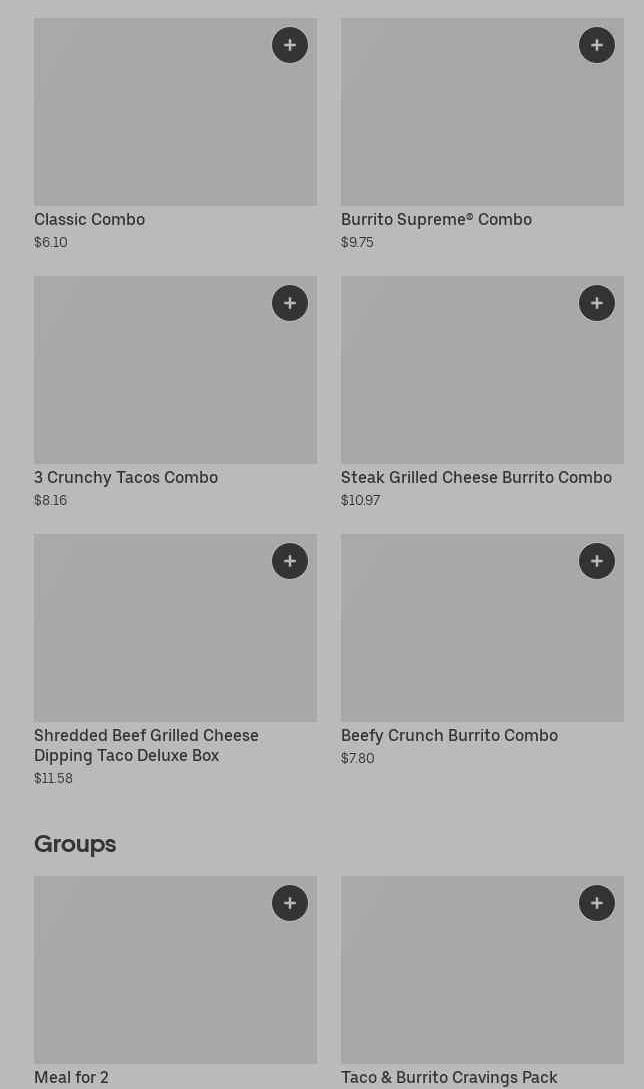View Burrito Supreme Combo details
644x1089 pixels.
pyautogui.click(x=482, y=134)
